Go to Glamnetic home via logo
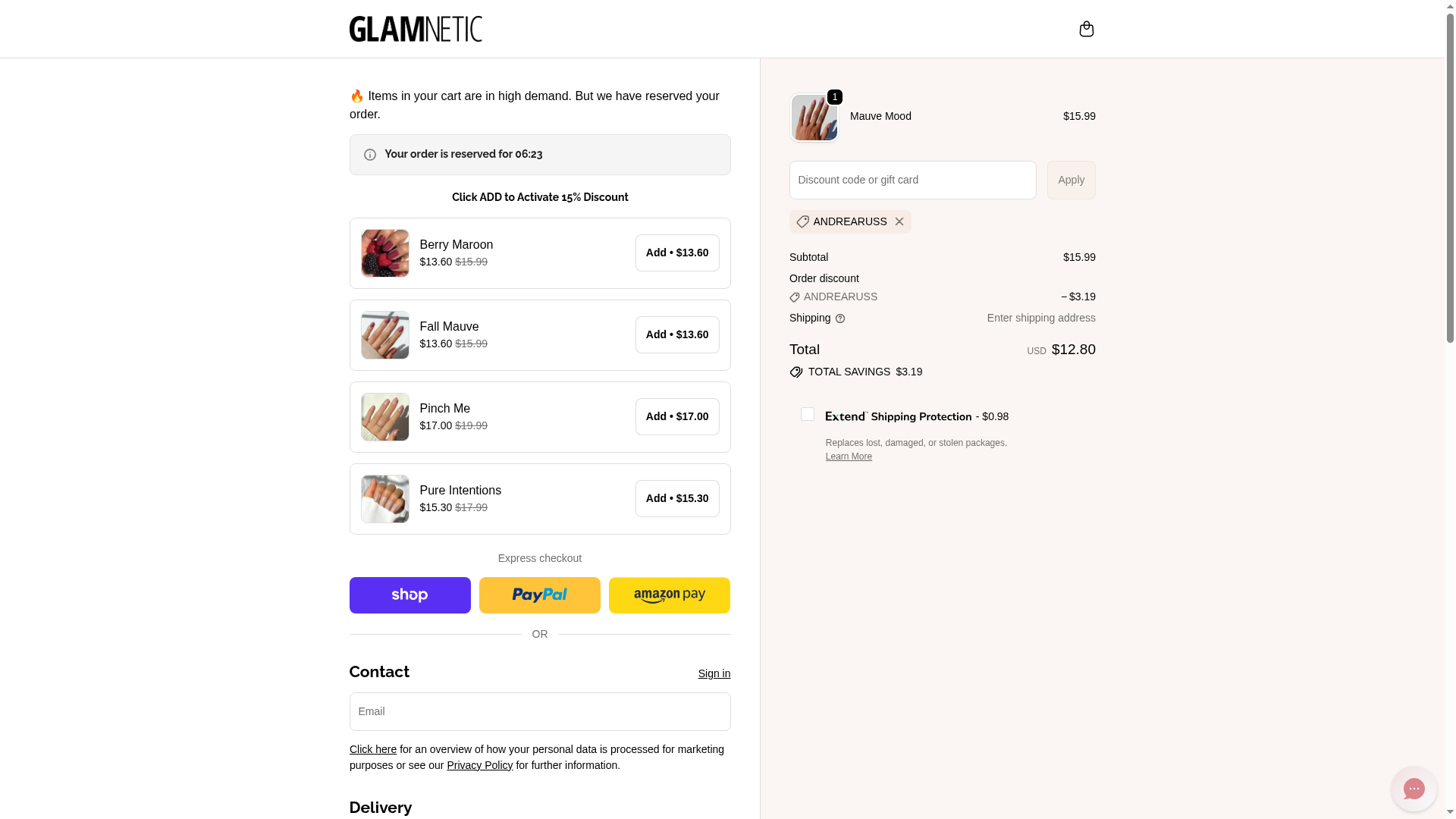This screenshot has width=1456, height=819. (416, 29)
